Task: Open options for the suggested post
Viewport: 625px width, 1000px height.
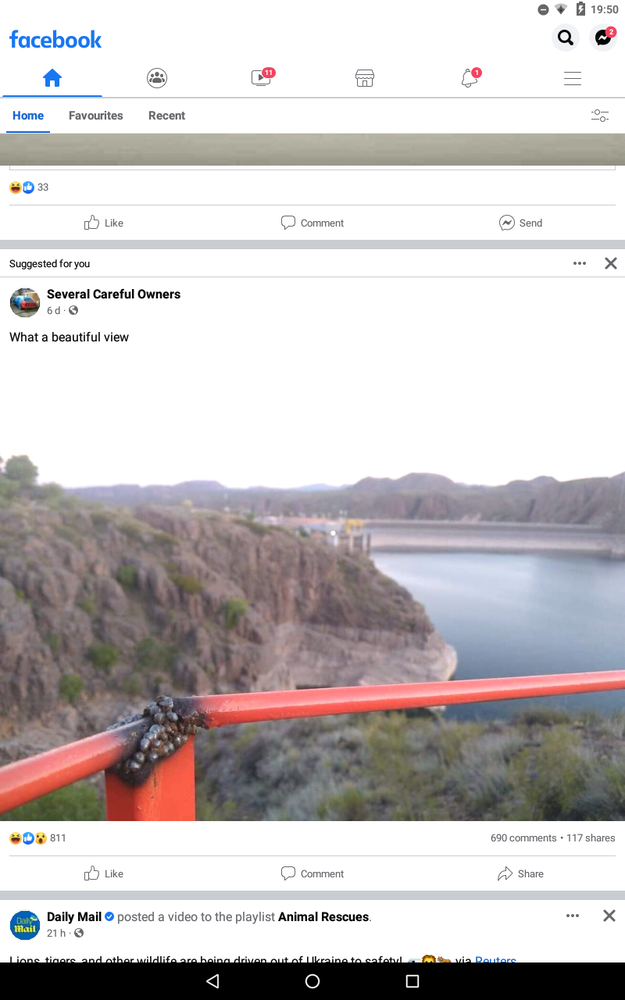Action: (x=579, y=263)
